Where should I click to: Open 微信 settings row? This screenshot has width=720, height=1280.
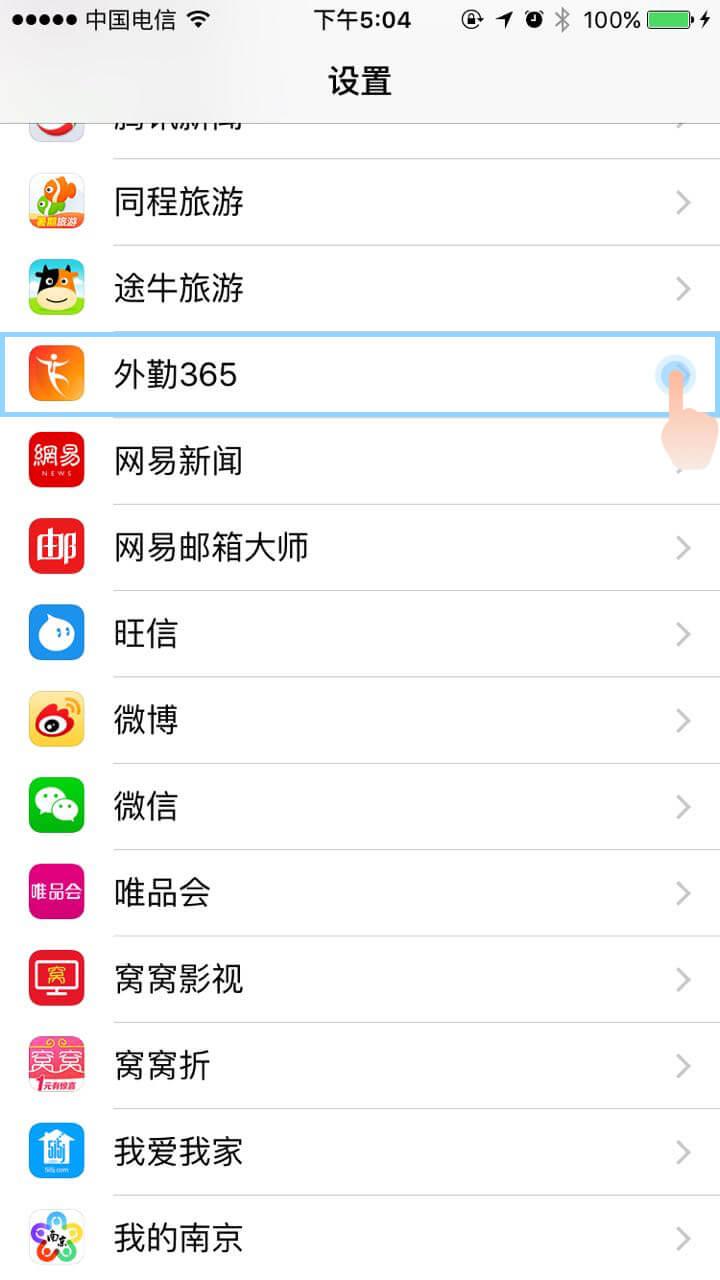360,806
